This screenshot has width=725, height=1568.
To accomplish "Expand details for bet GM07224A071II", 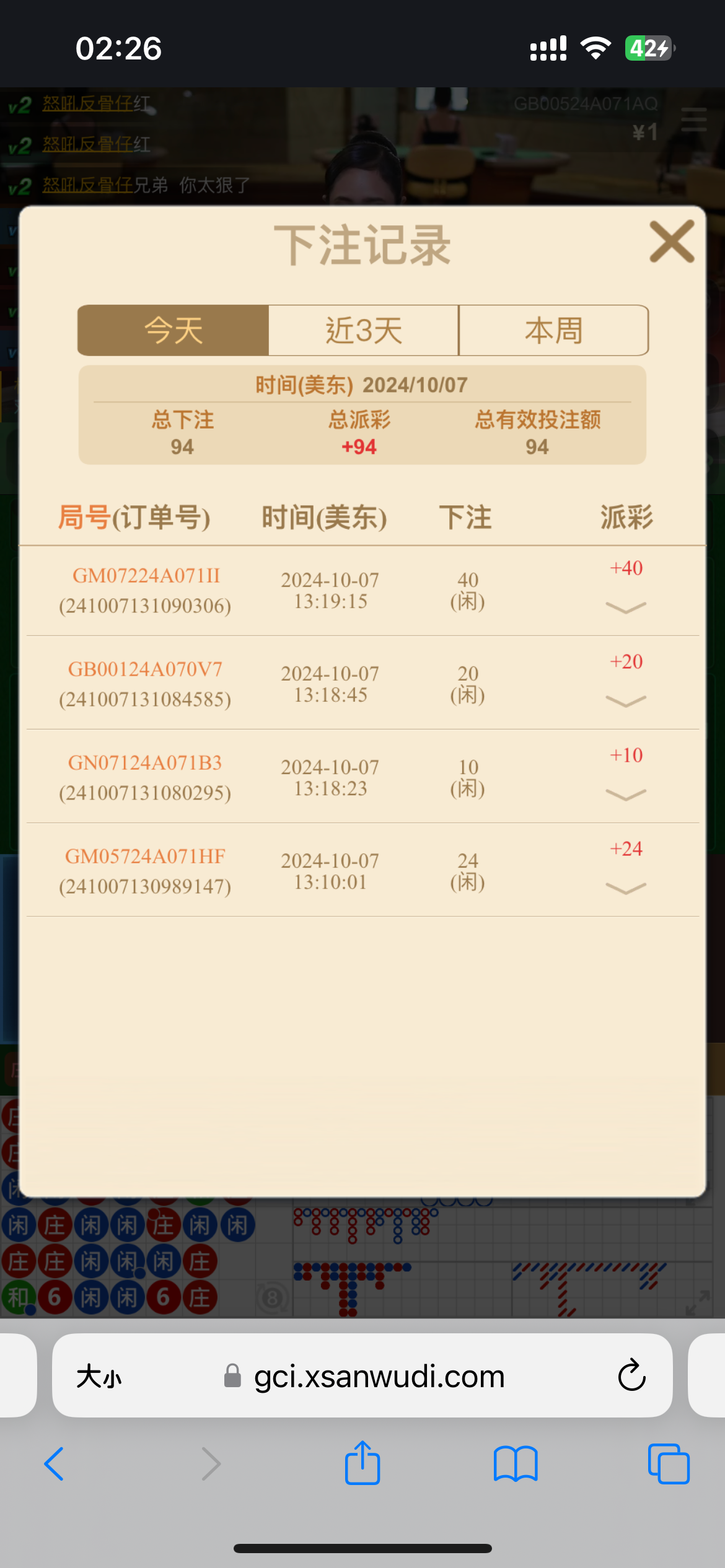I will 626,608.
